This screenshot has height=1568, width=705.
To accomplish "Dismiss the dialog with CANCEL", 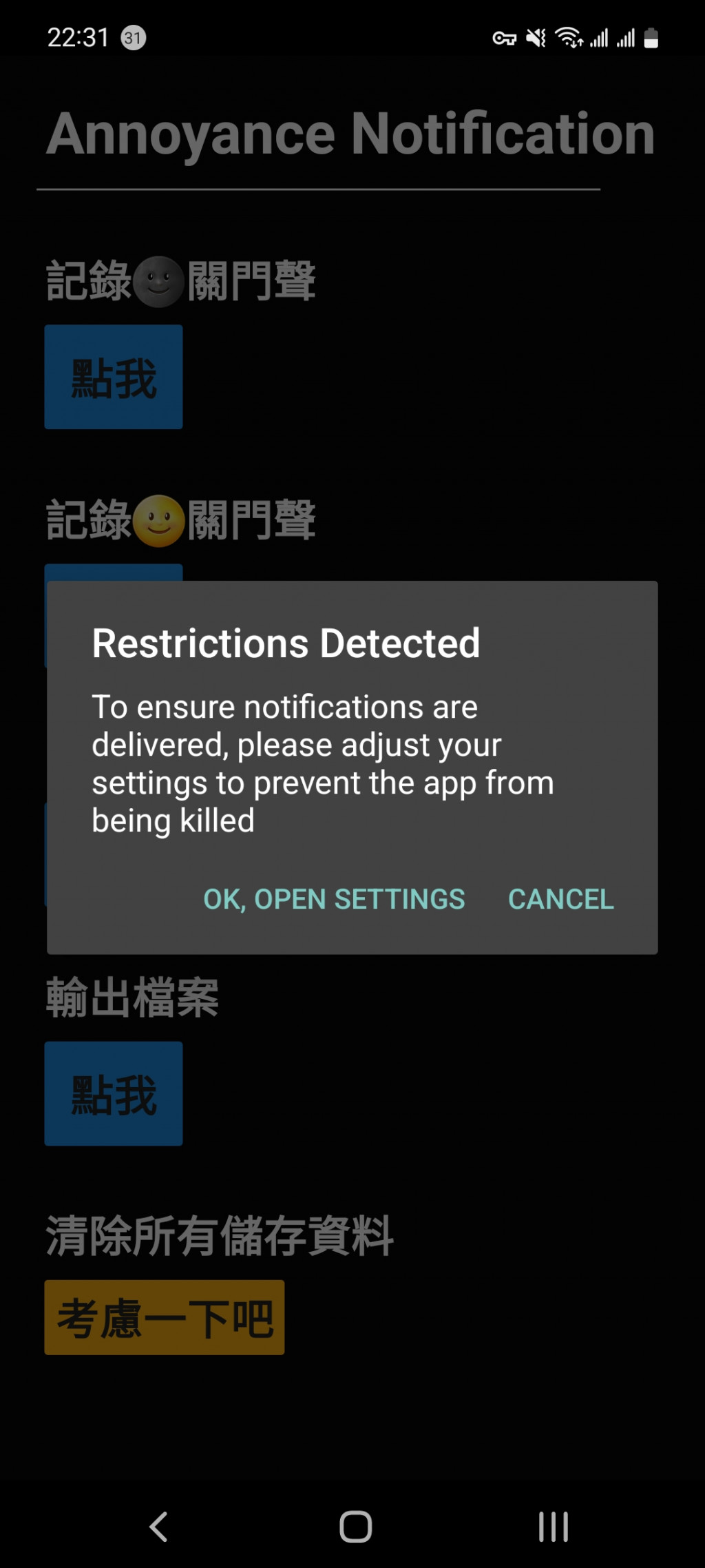I will pos(560,899).
